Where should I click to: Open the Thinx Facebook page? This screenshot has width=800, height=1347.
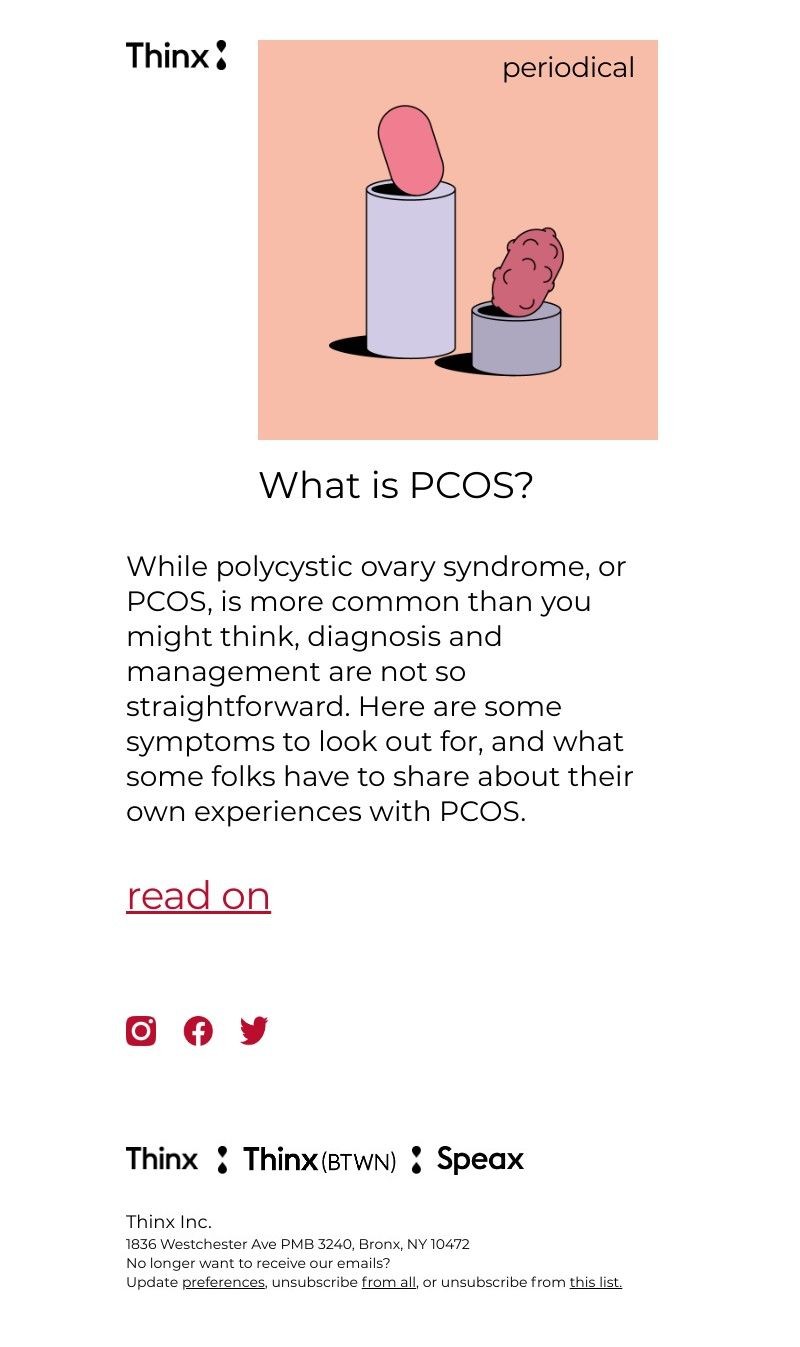[x=198, y=1031]
